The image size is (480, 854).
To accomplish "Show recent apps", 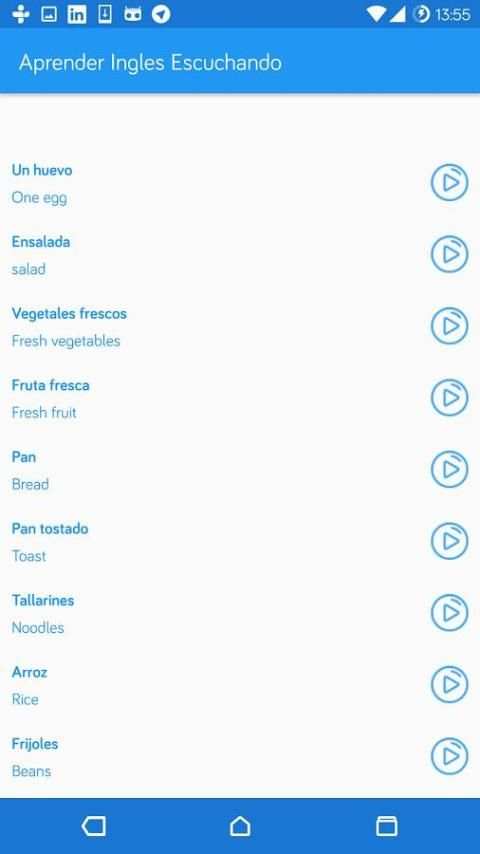I will point(386,826).
